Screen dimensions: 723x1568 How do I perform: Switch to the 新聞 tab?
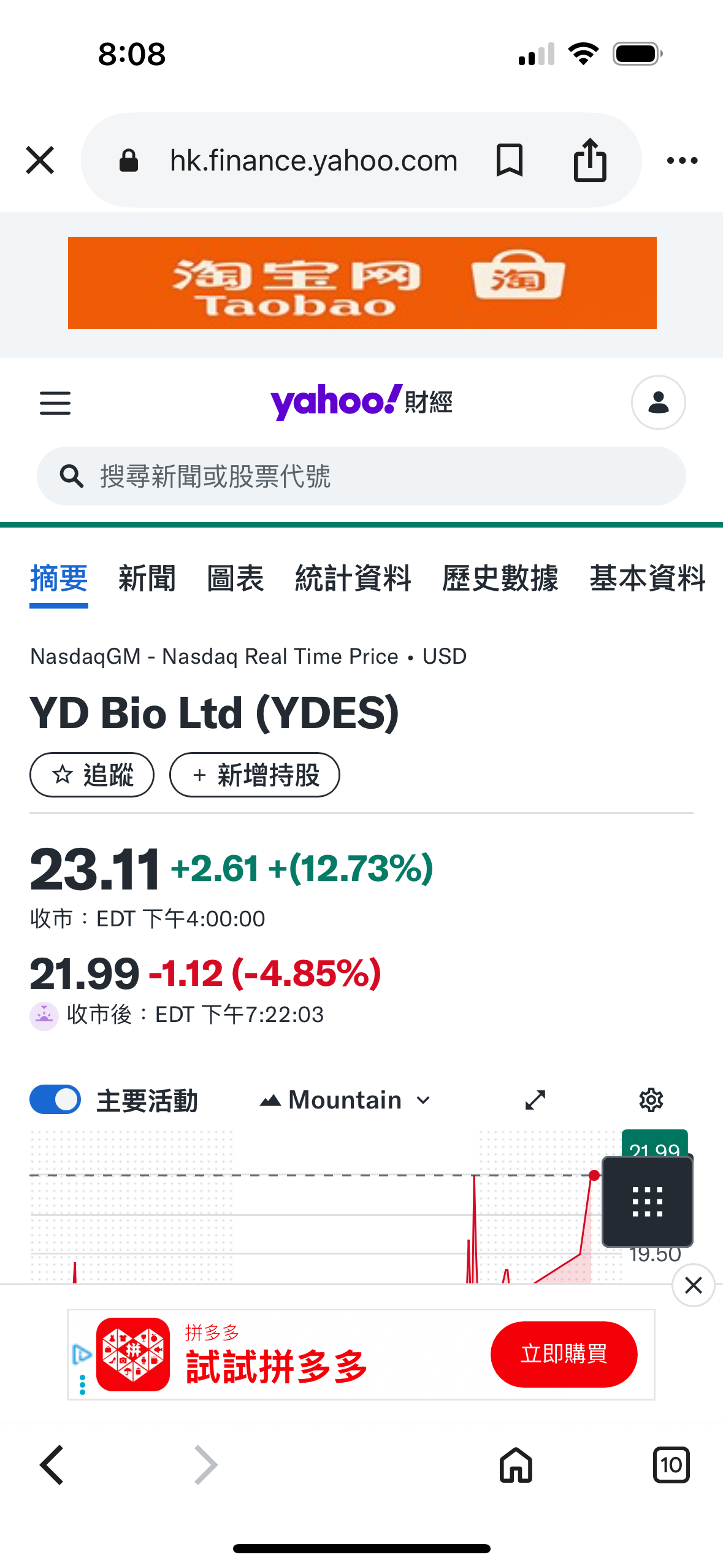point(147,578)
